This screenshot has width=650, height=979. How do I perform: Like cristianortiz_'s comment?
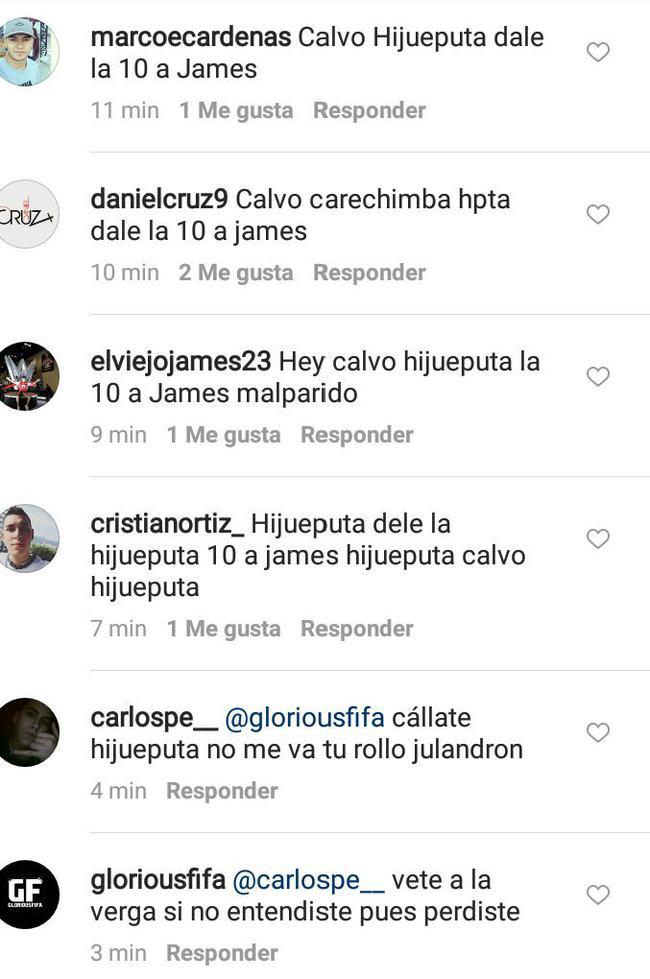coord(597,538)
